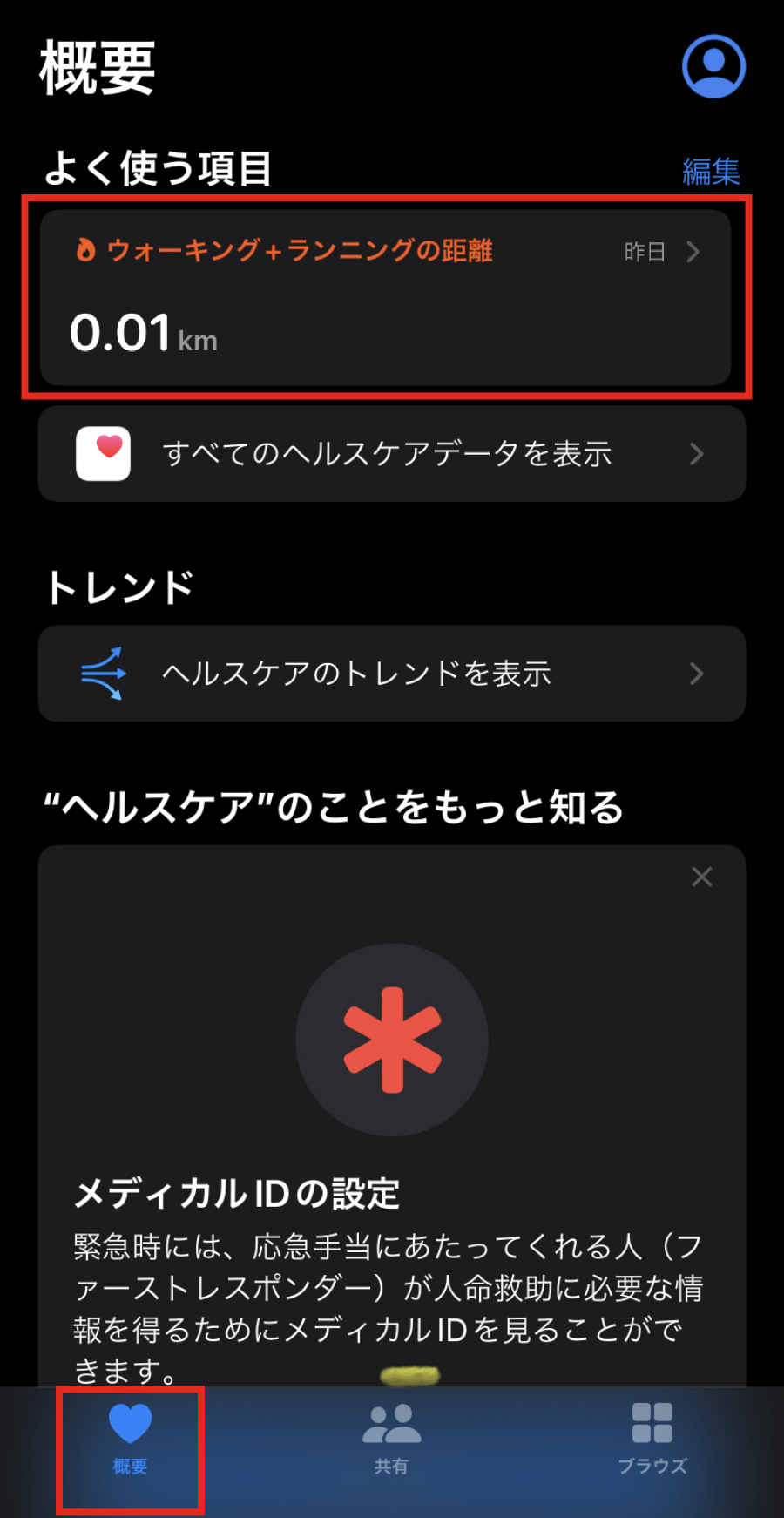784x1518 pixels.
Task: Open すべてのヘルスケアデータを表示
Action: (392, 454)
